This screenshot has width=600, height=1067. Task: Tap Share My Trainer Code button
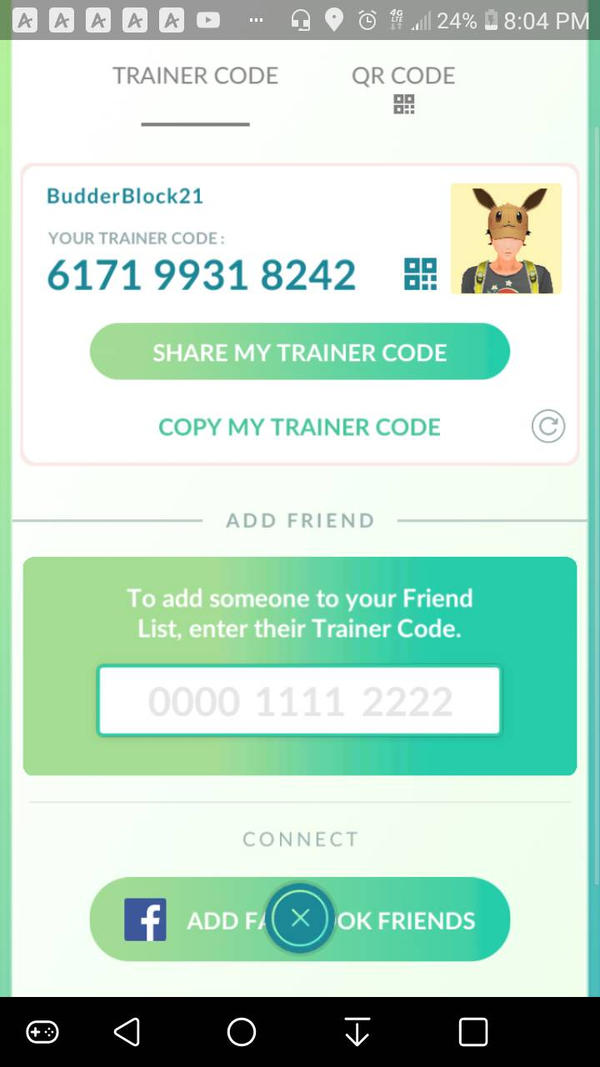click(300, 352)
